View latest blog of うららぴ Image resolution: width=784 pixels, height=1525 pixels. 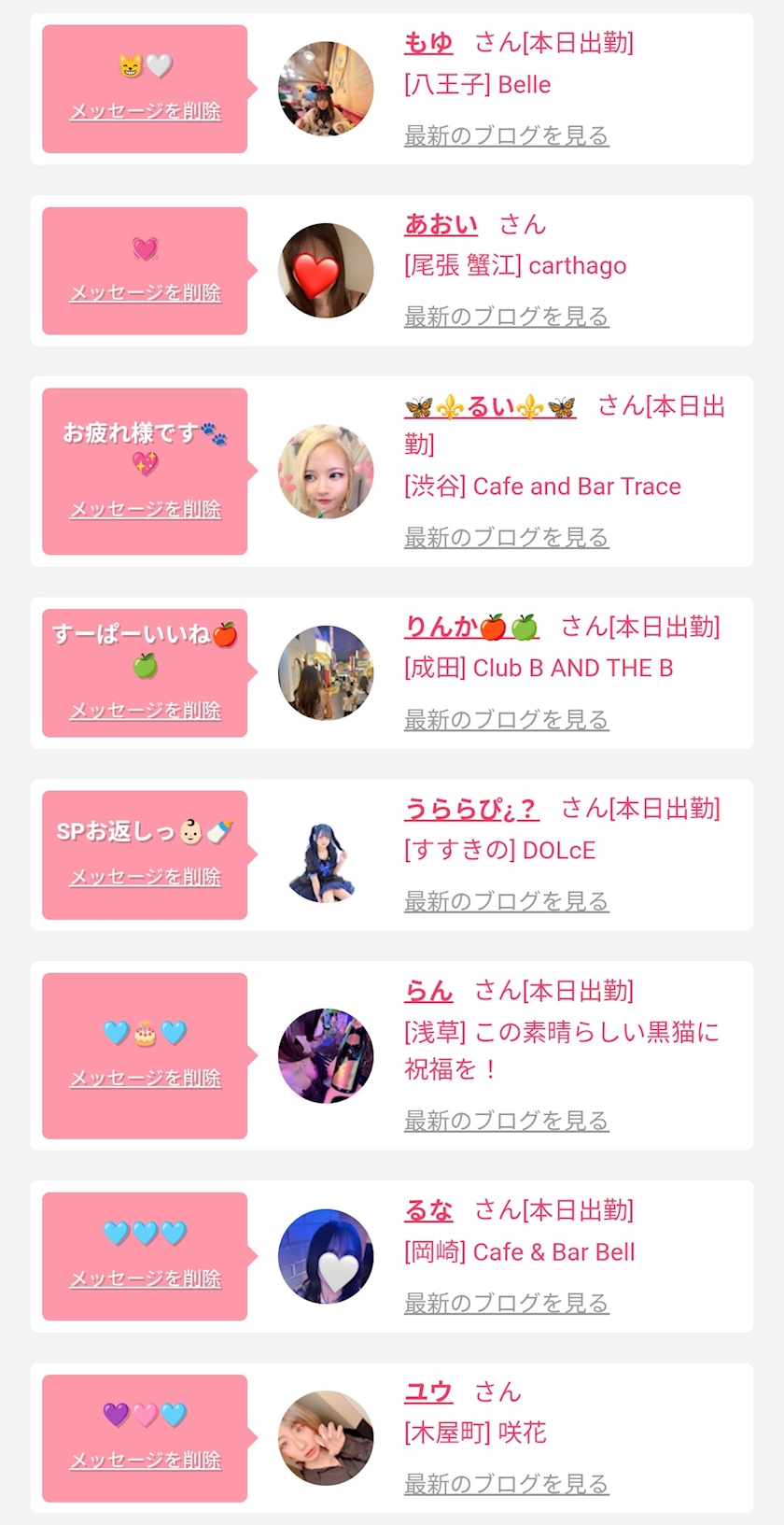(x=506, y=902)
